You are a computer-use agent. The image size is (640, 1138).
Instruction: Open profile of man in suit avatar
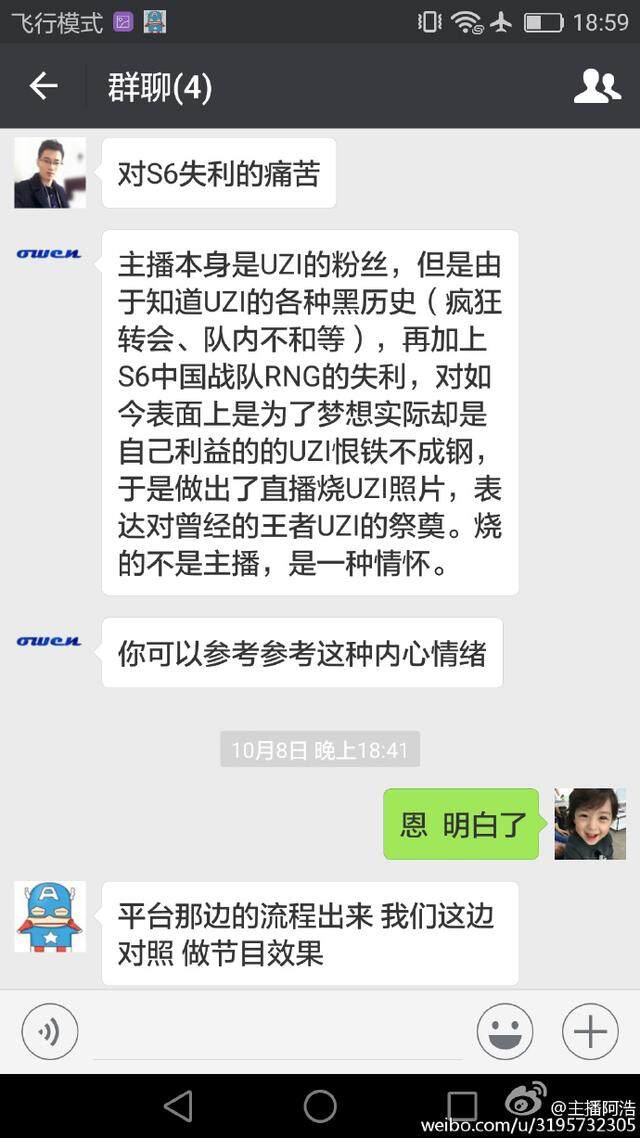(x=50, y=173)
